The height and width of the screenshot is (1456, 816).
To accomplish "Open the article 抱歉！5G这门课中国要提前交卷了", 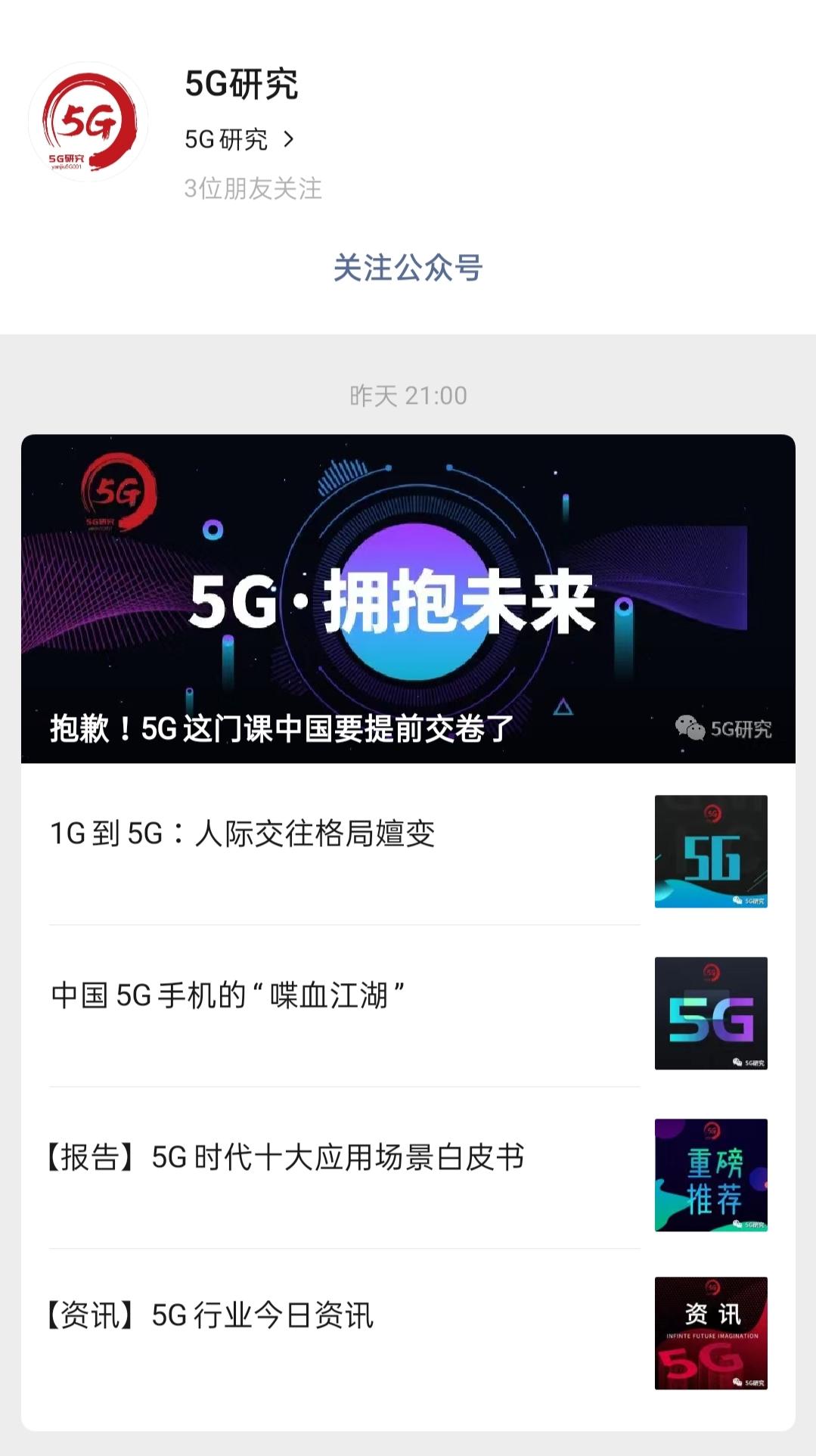I will [x=408, y=598].
